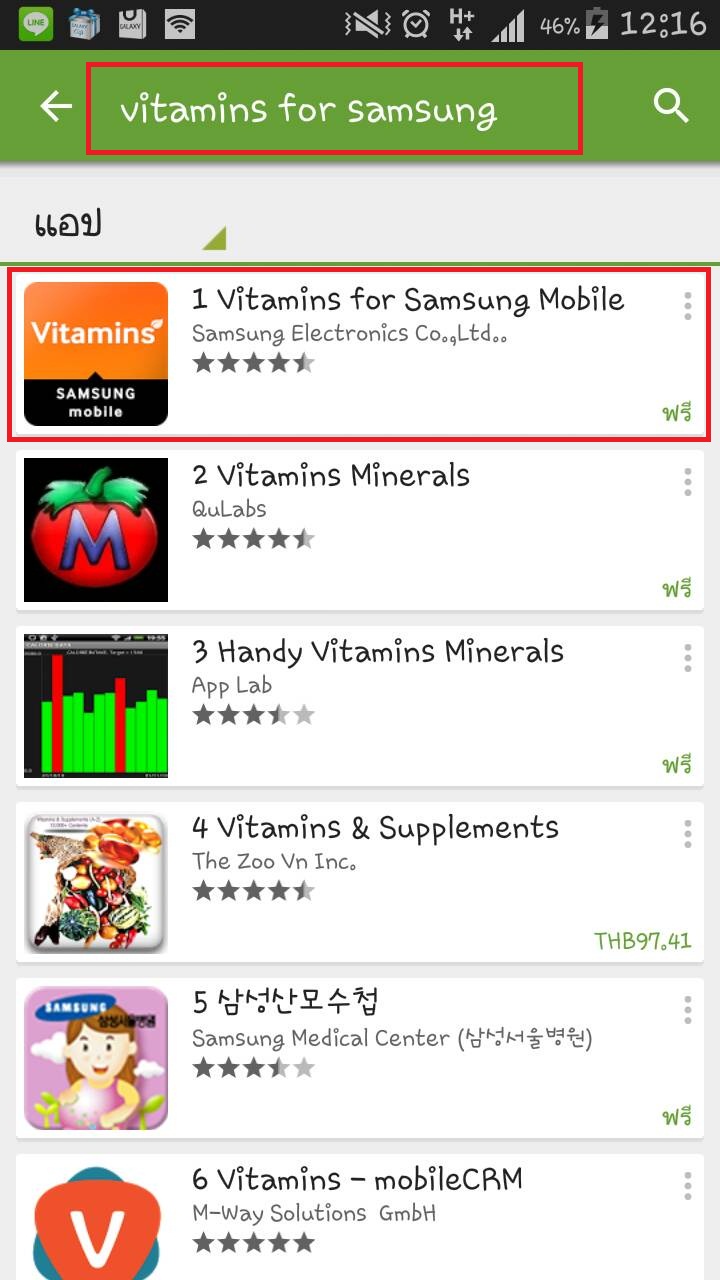Open overflow menu for Vitamins – mobileCRM
This screenshot has width=720, height=1280.
[687, 1186]
